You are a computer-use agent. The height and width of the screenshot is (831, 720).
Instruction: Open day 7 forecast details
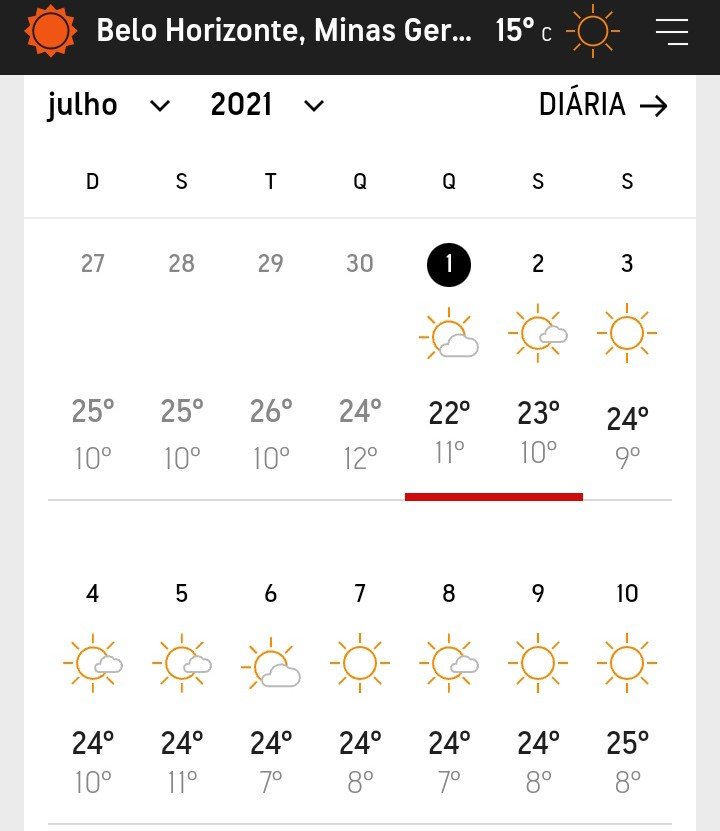(359, 690)
